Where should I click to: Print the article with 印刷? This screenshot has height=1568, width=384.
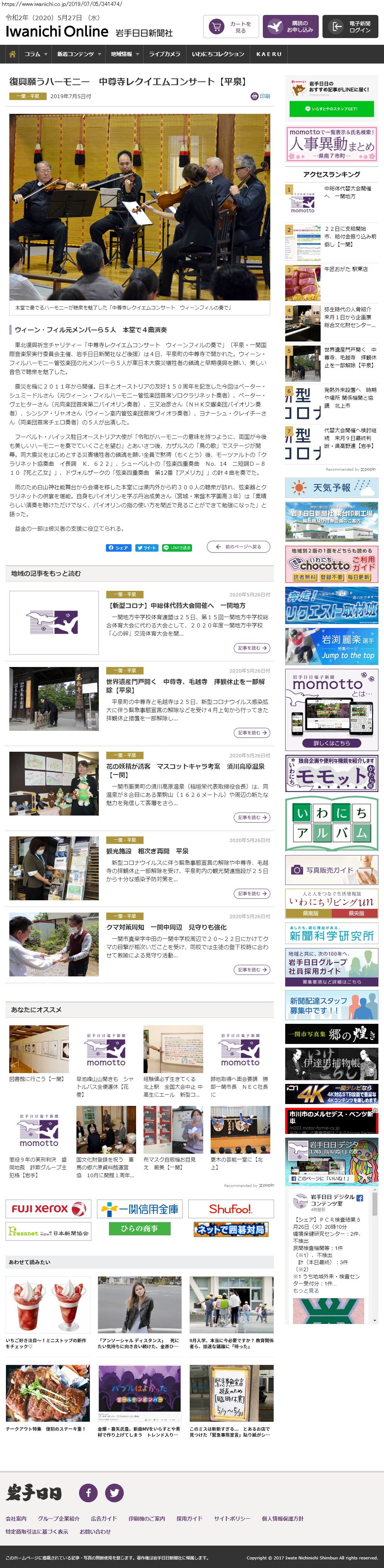click(x=260, y=96)
